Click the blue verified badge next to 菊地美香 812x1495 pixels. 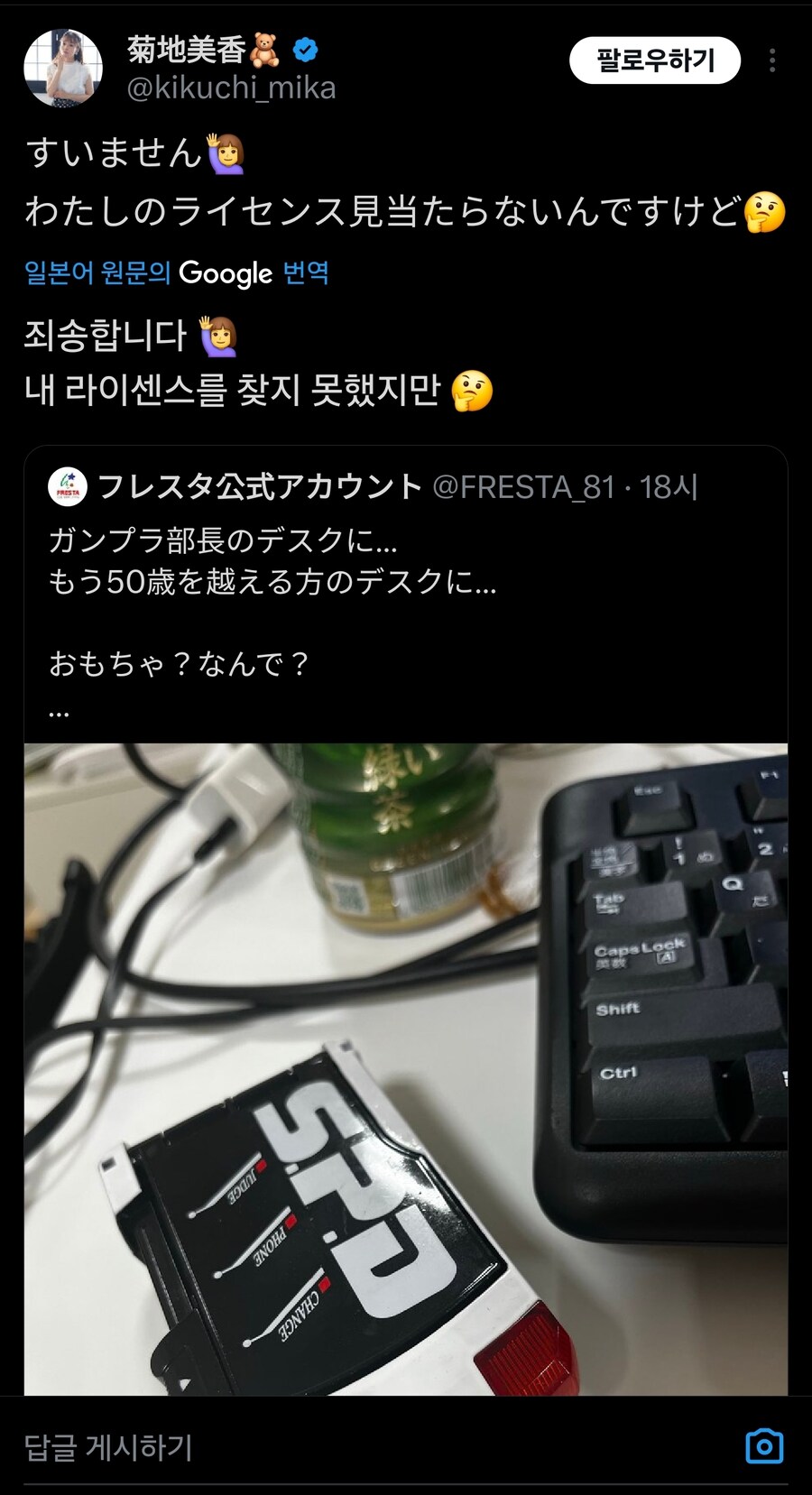coord(307,51)
